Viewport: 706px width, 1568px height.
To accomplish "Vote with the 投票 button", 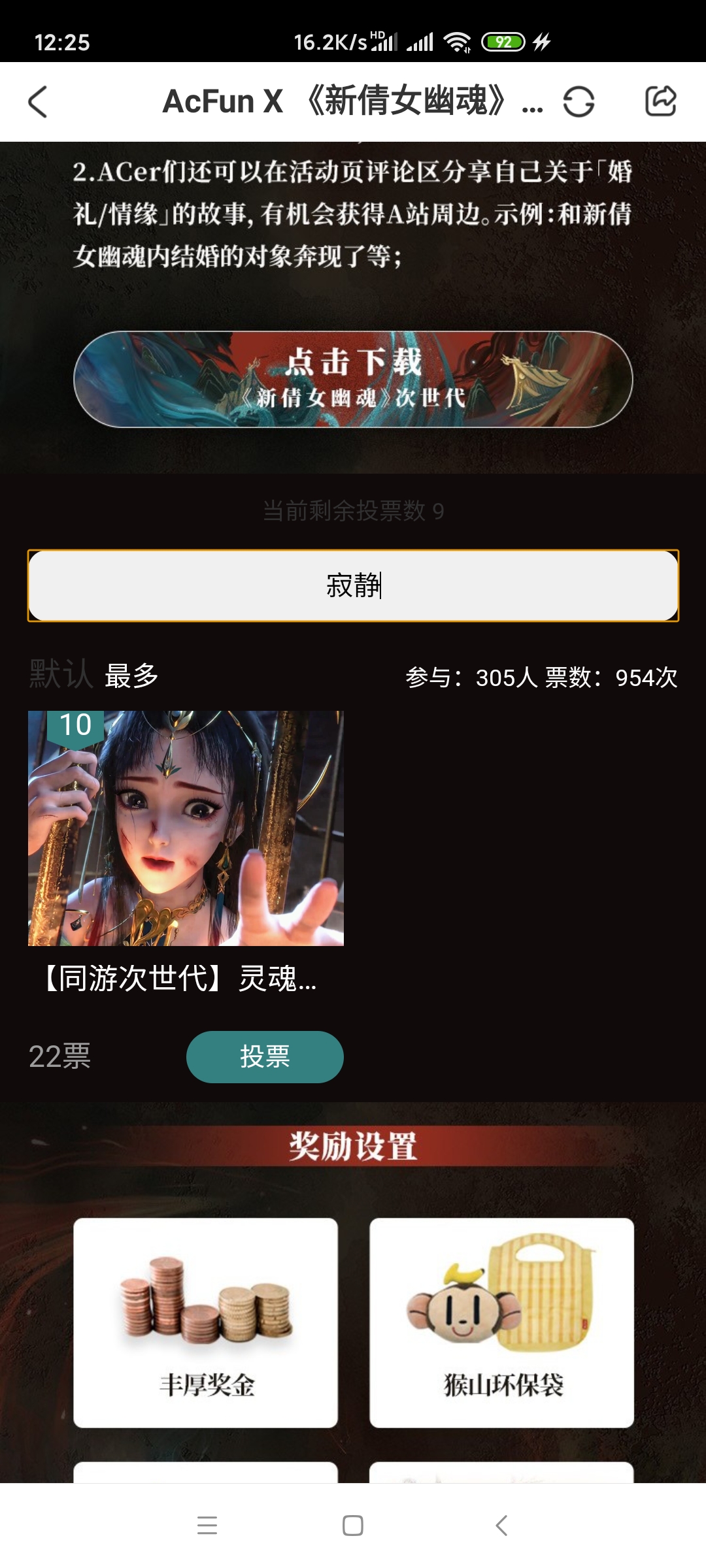I will (265, 1056).
